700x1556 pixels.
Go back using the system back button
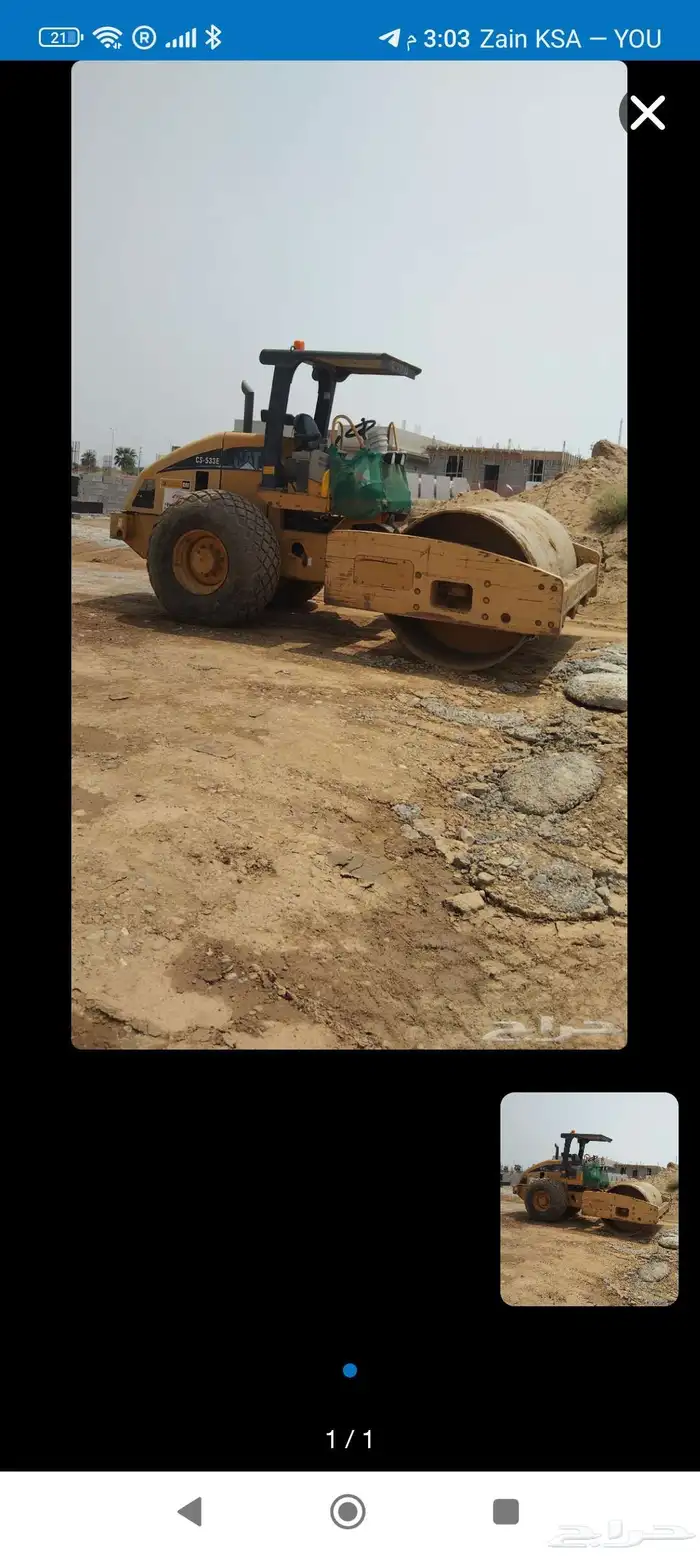tap(190, 1511)
